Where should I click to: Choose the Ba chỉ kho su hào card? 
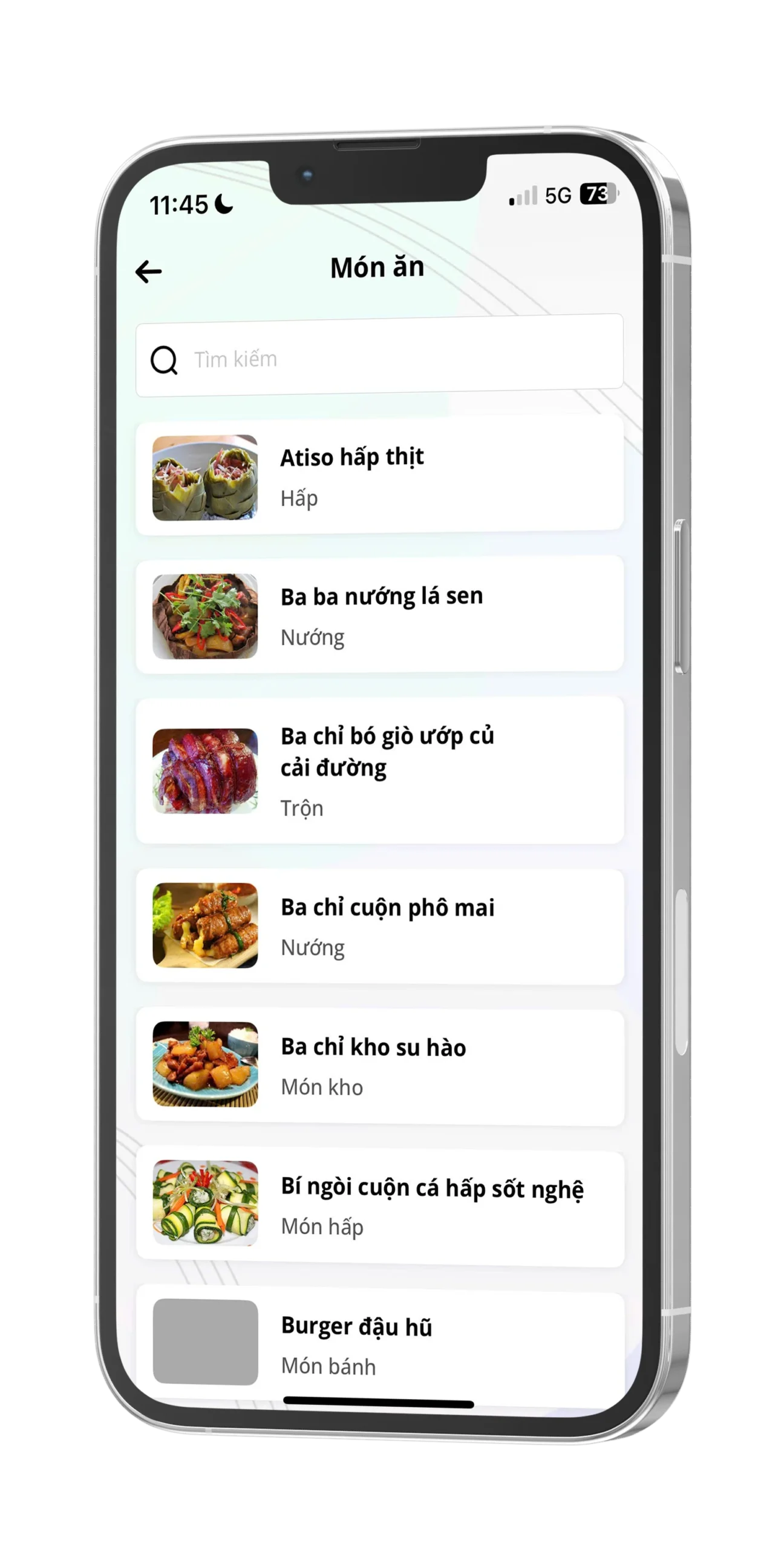point(380,1065)
